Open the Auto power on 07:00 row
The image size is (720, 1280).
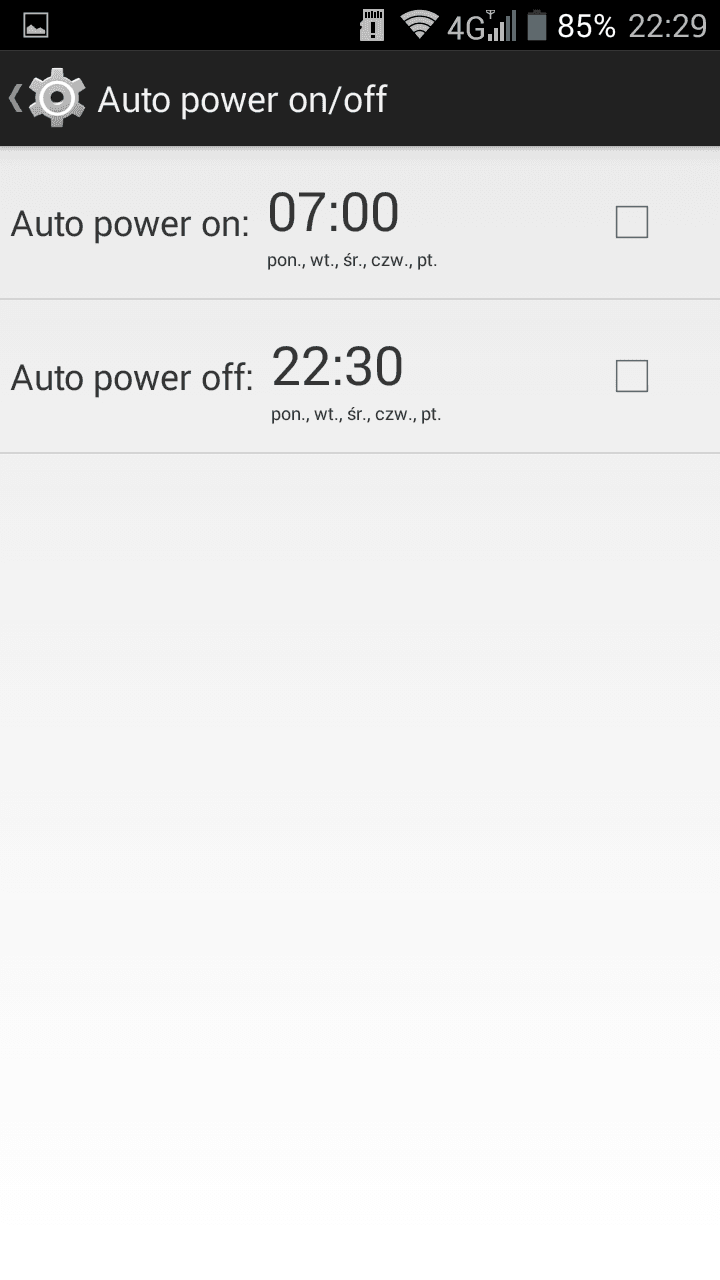coord(360,223)
